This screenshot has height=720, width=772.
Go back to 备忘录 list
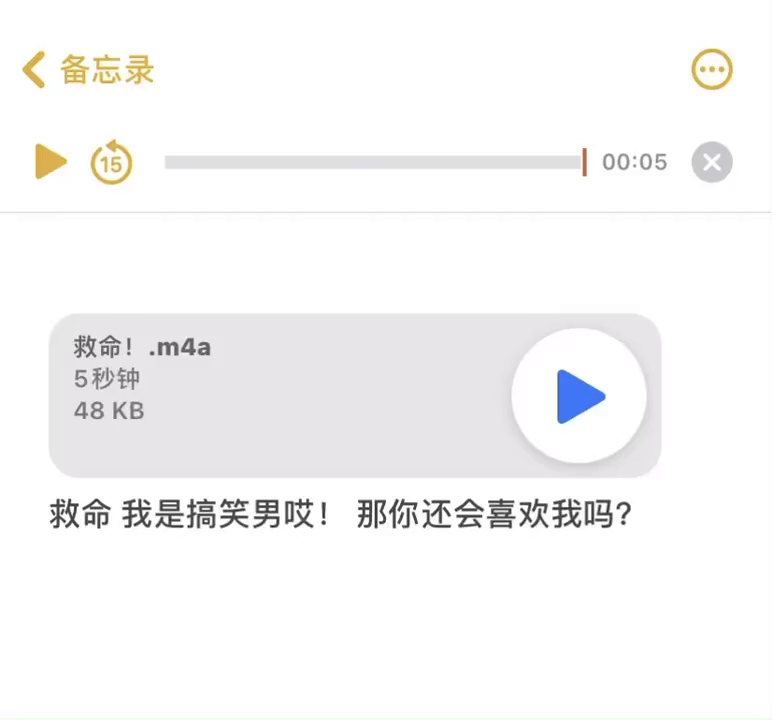coord(88,70)
